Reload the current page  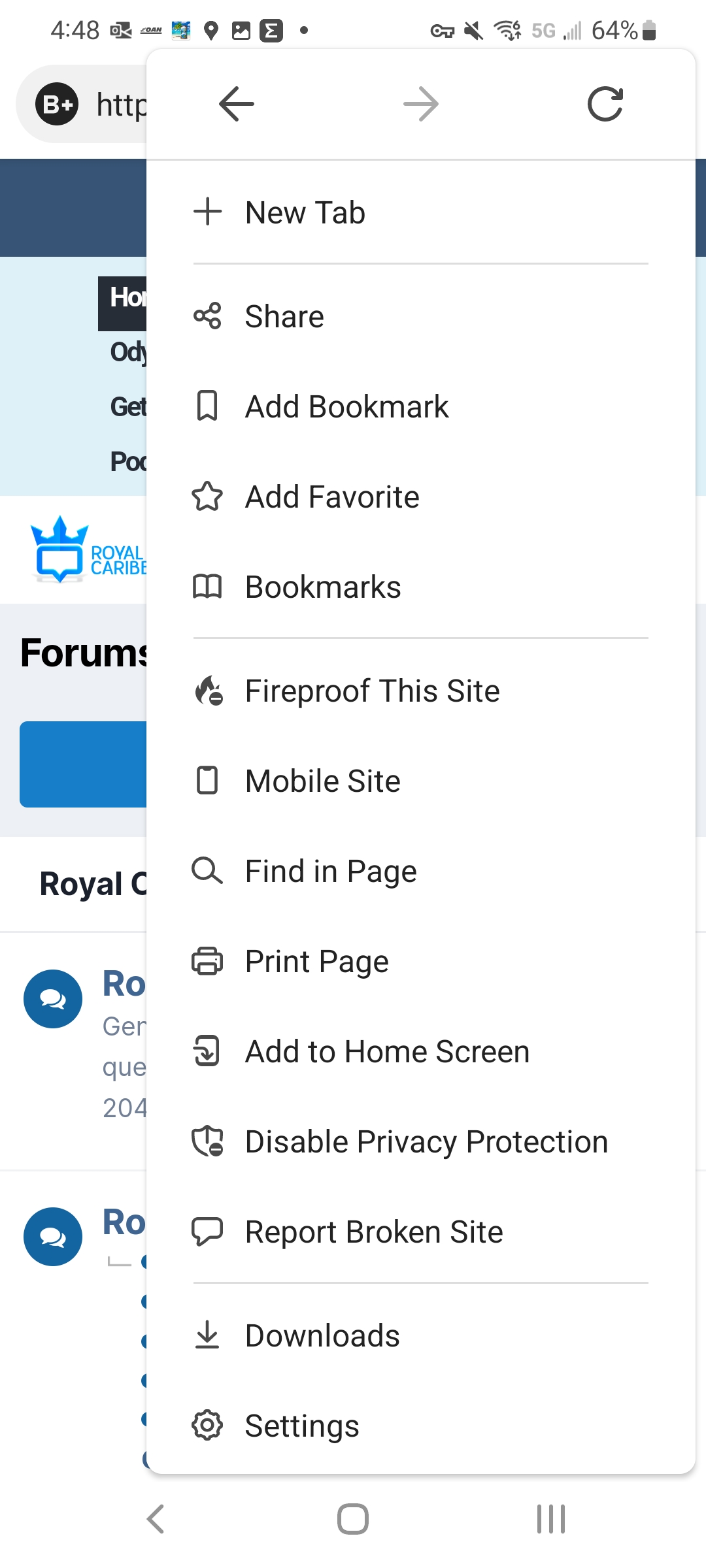pyautogui.click(x=605, y=104)
